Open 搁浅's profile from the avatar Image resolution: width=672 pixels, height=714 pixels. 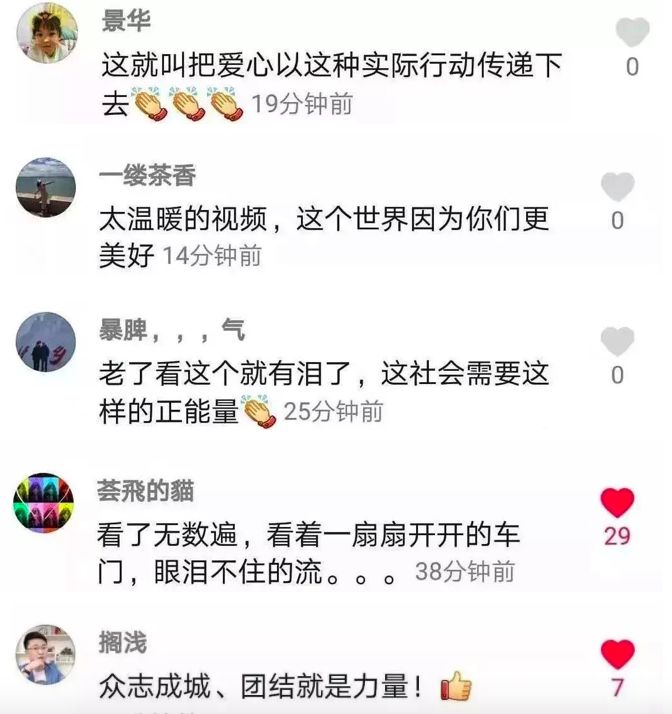click(x=46, y=655)
